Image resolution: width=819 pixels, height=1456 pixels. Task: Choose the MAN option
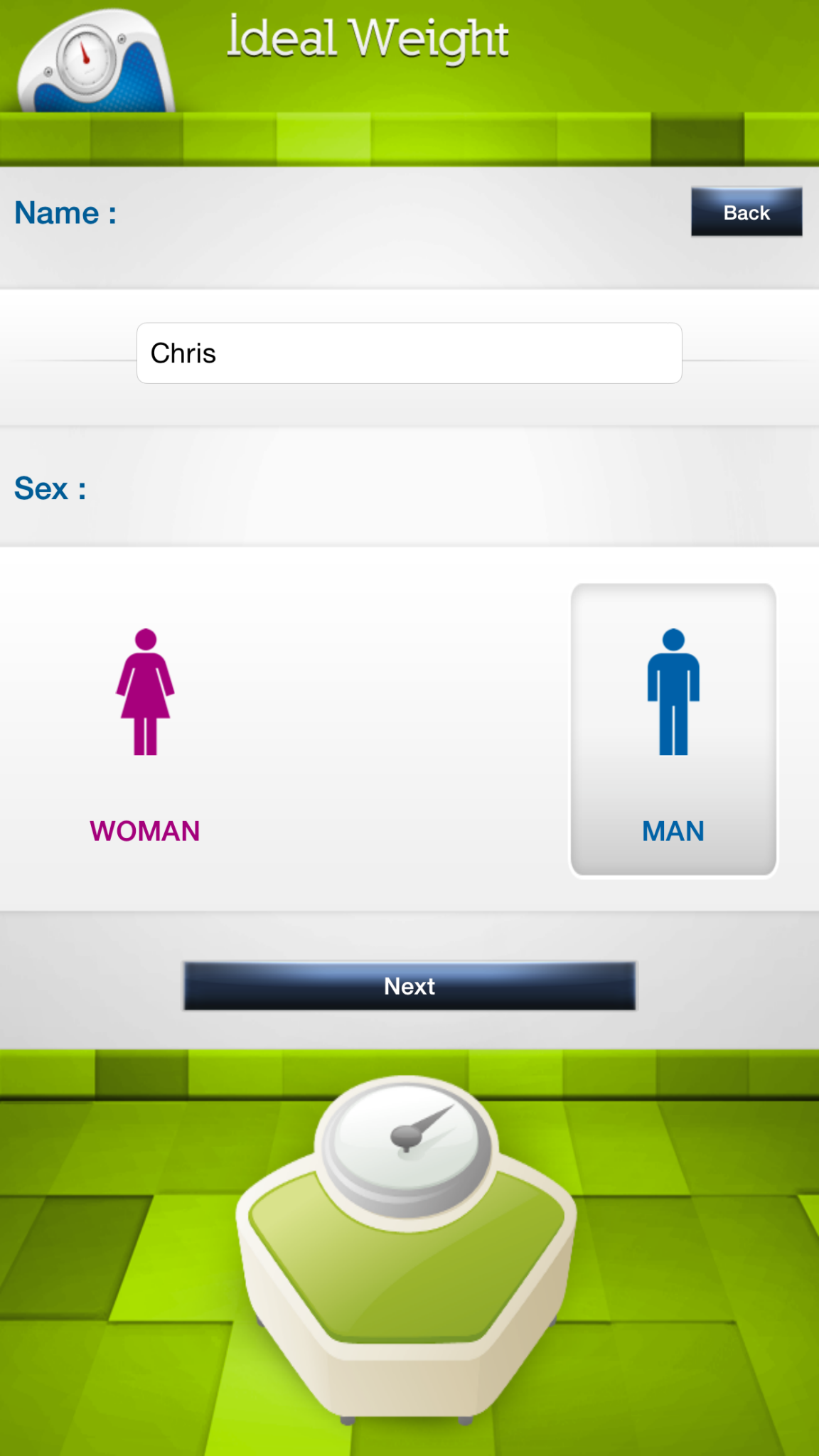point(673,731)
